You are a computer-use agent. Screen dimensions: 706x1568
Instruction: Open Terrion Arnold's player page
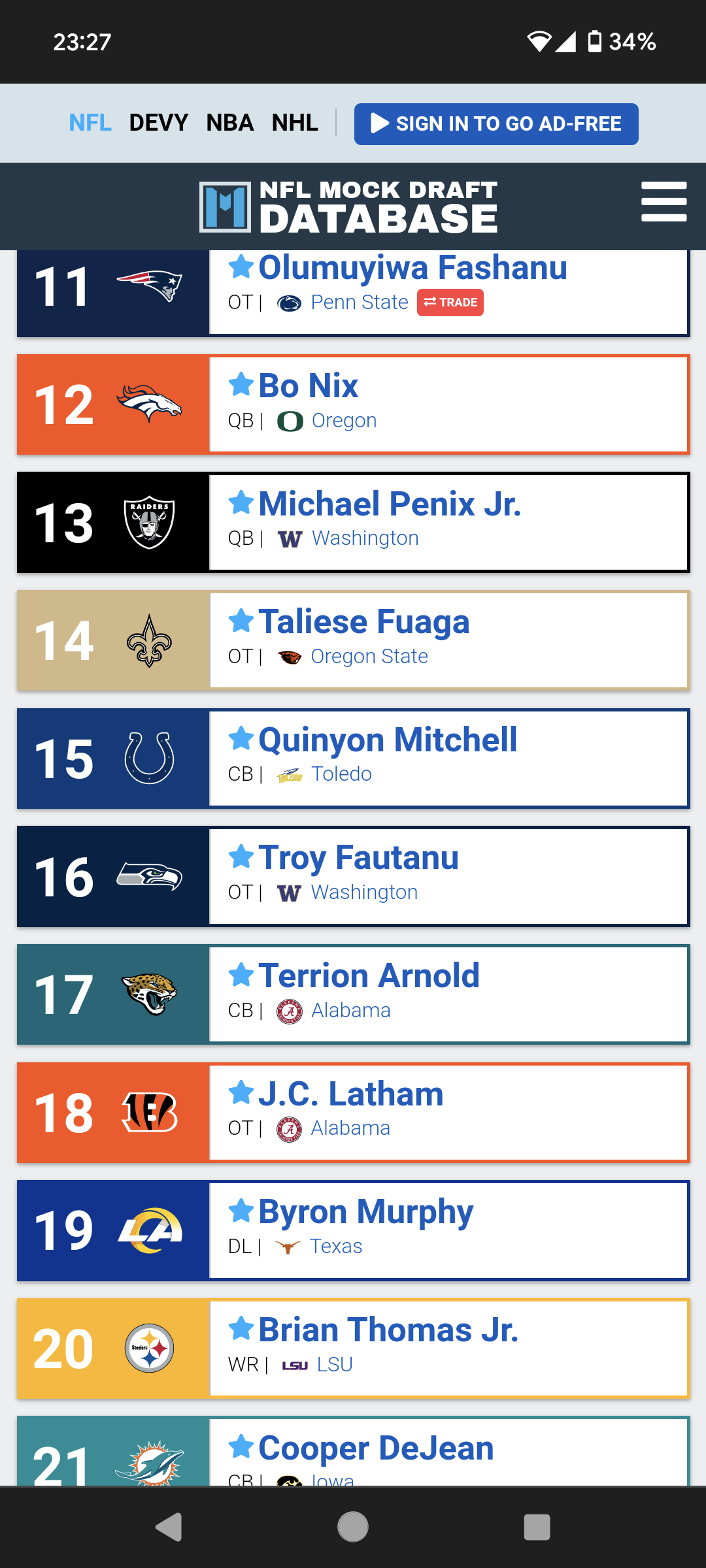click(x=369, y=976)
